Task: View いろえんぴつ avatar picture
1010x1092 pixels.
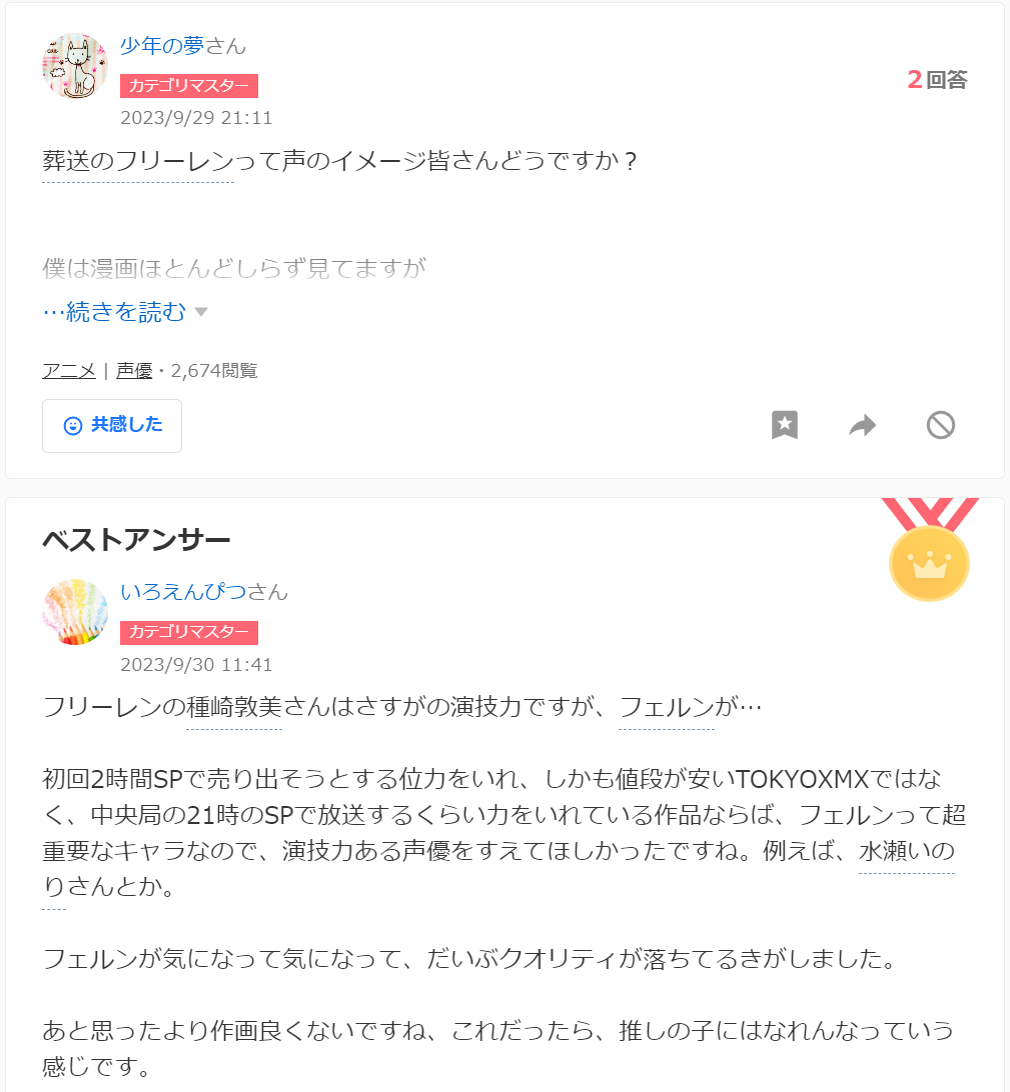Action: click(75, 612)
